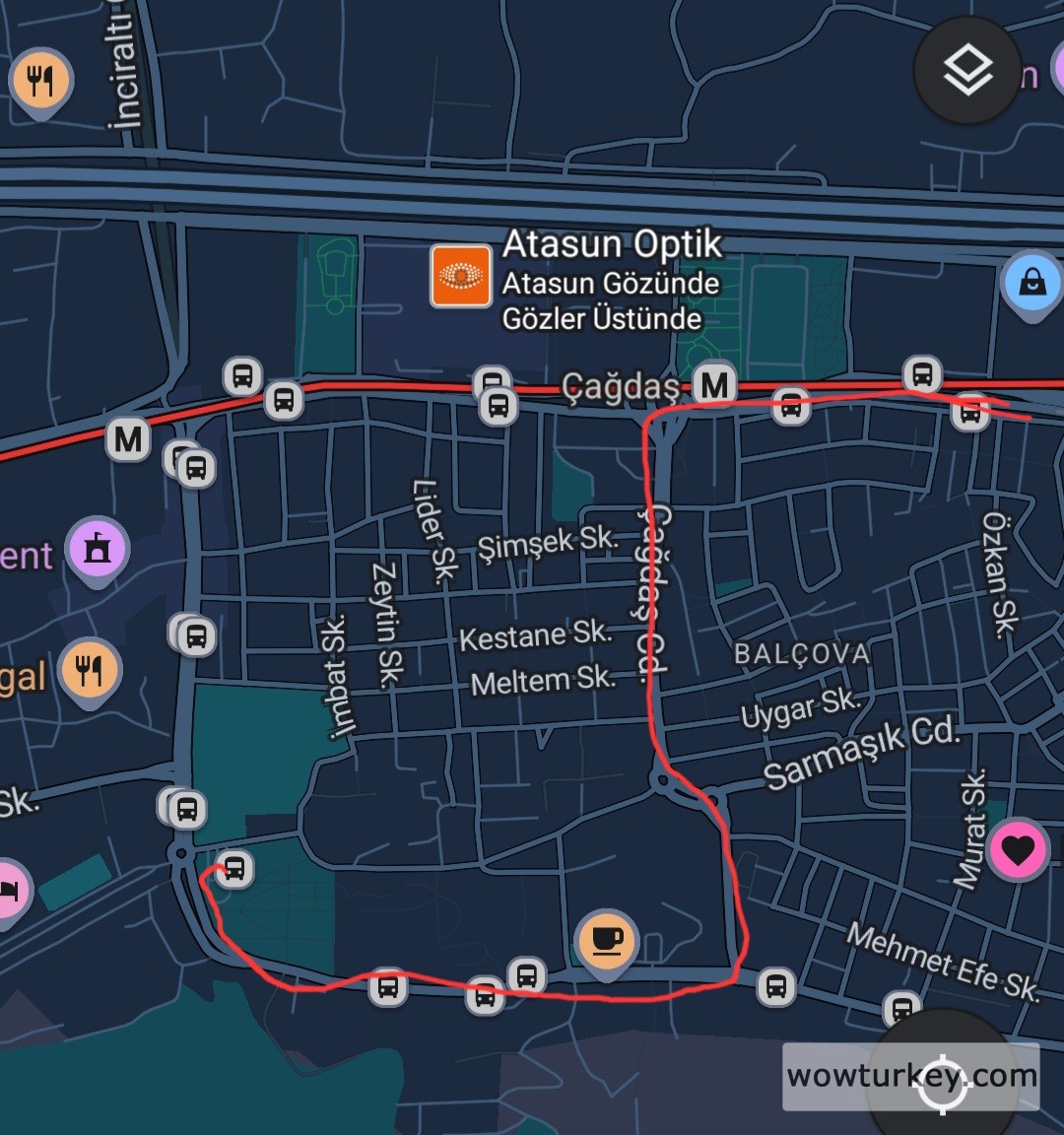Select the Atasun Optik ad pin
Viewport: 1064px width, 1135px height.
point(459,279)
